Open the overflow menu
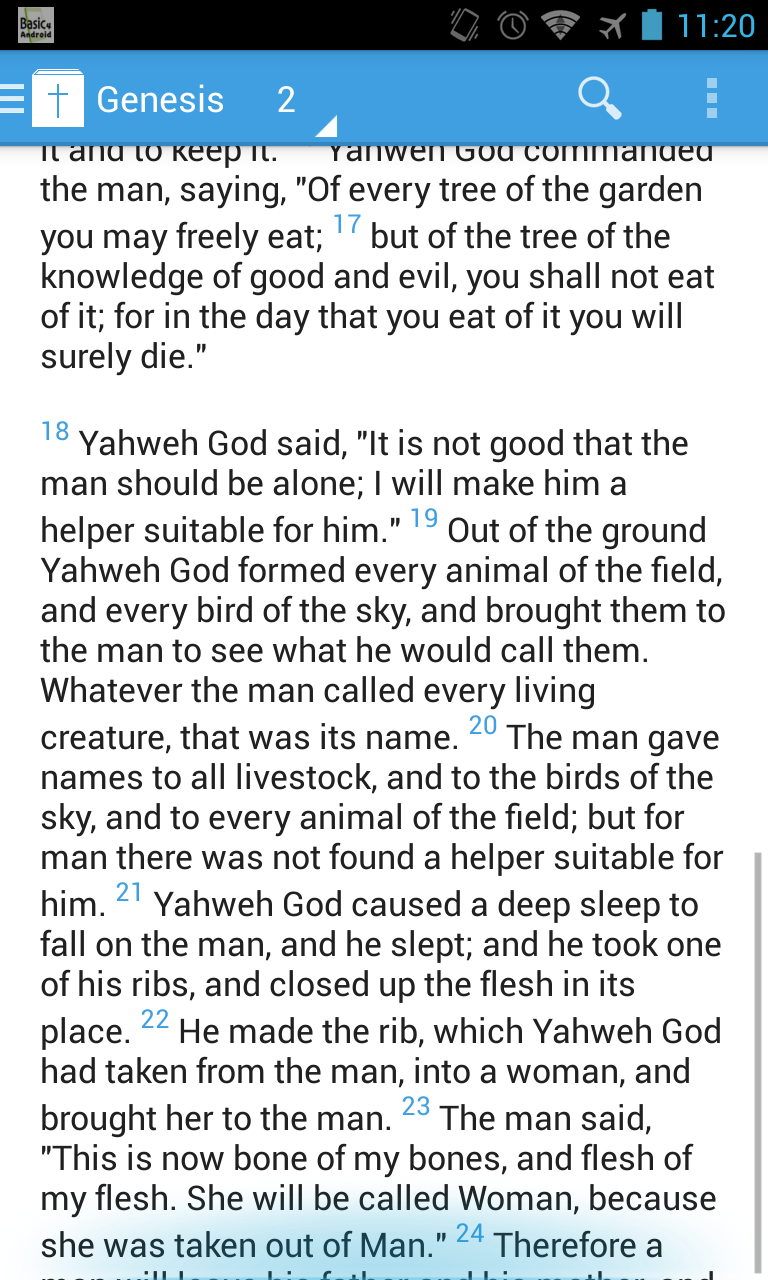768x1280 pixels. point(712,98)
